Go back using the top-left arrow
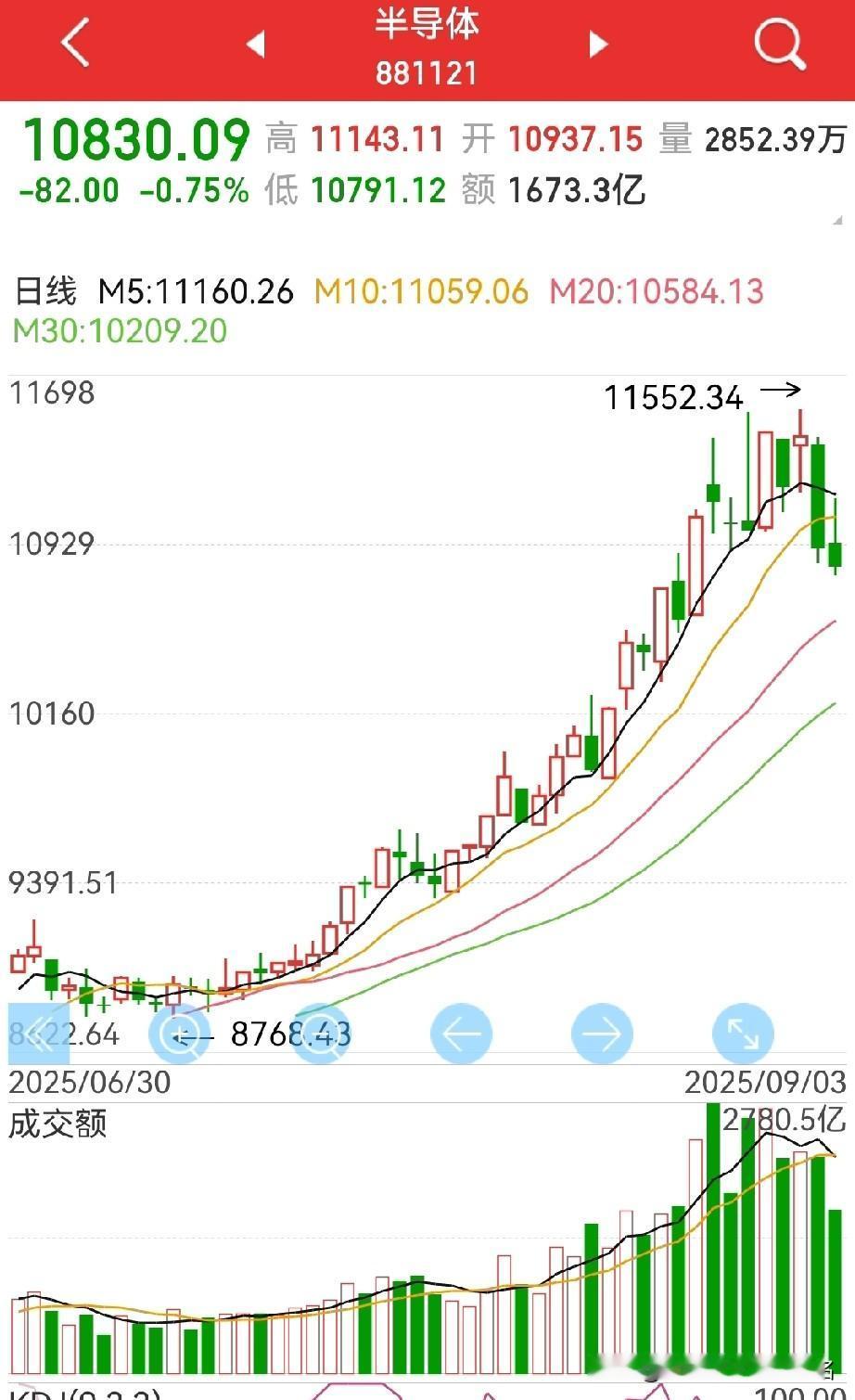Screen dimensions: 855x1400 point(74,43)
